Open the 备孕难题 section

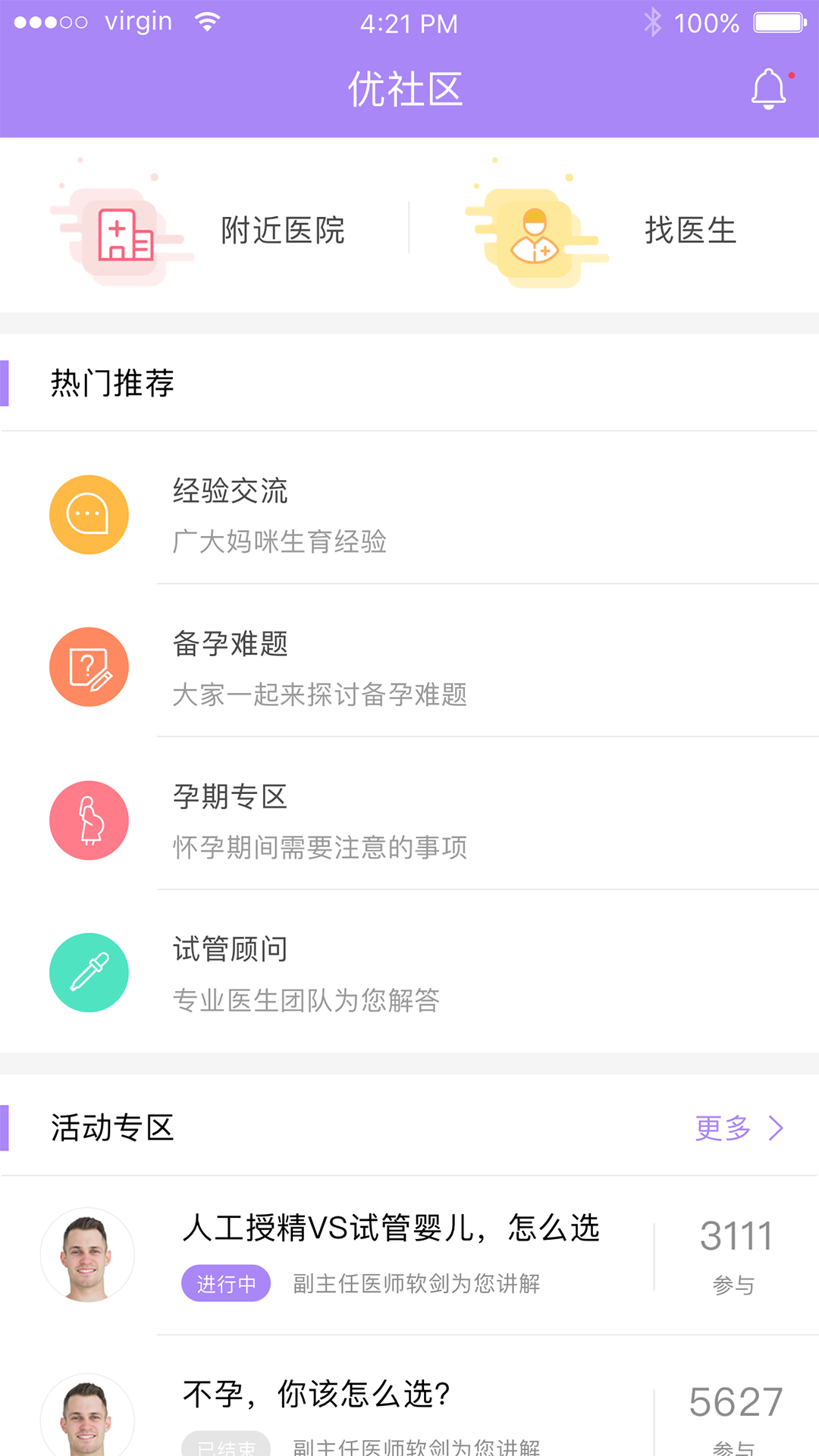pos(409,667)
